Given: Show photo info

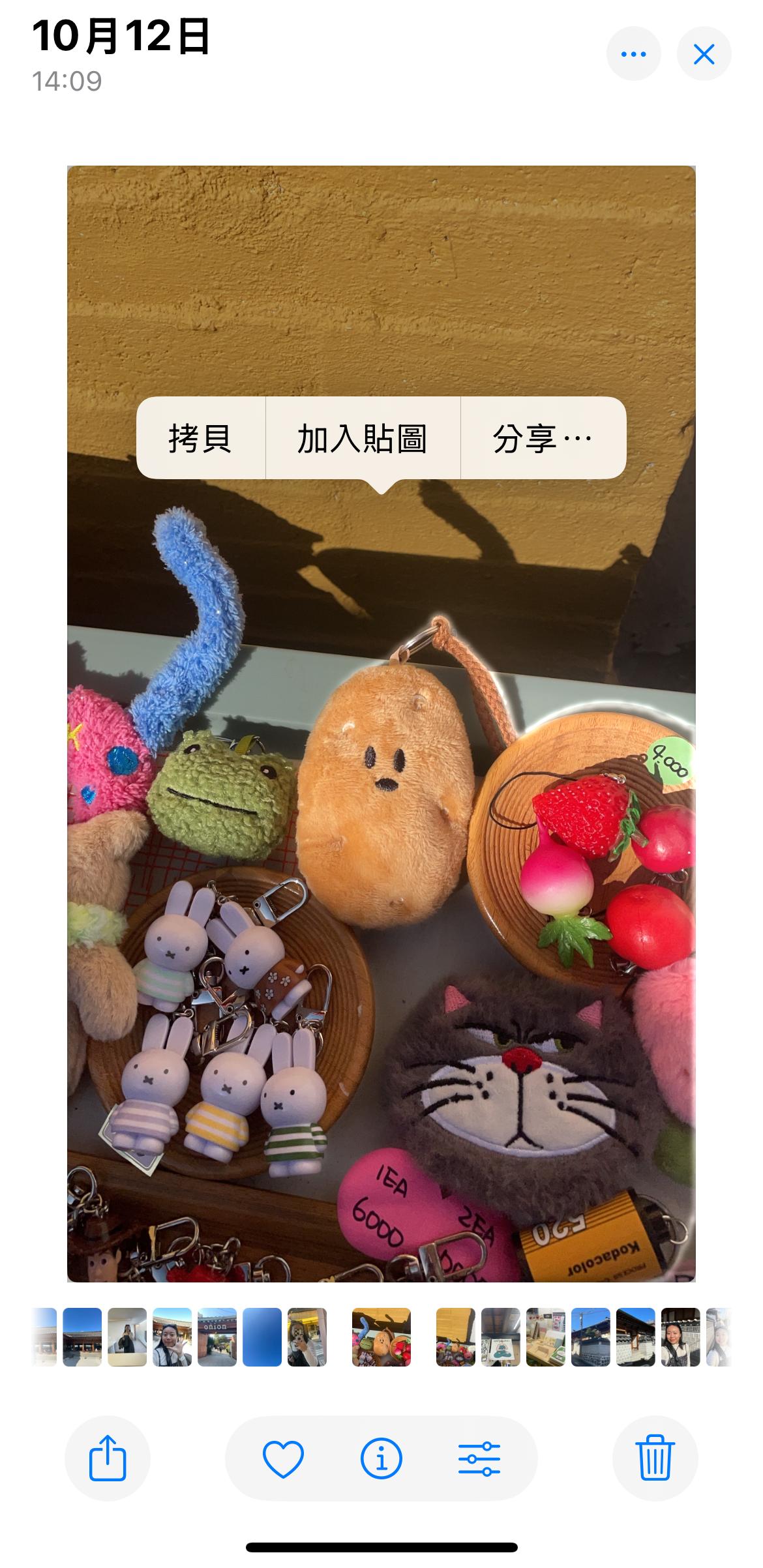Looking at the screenshot, I should click(x=381, y=1458).
